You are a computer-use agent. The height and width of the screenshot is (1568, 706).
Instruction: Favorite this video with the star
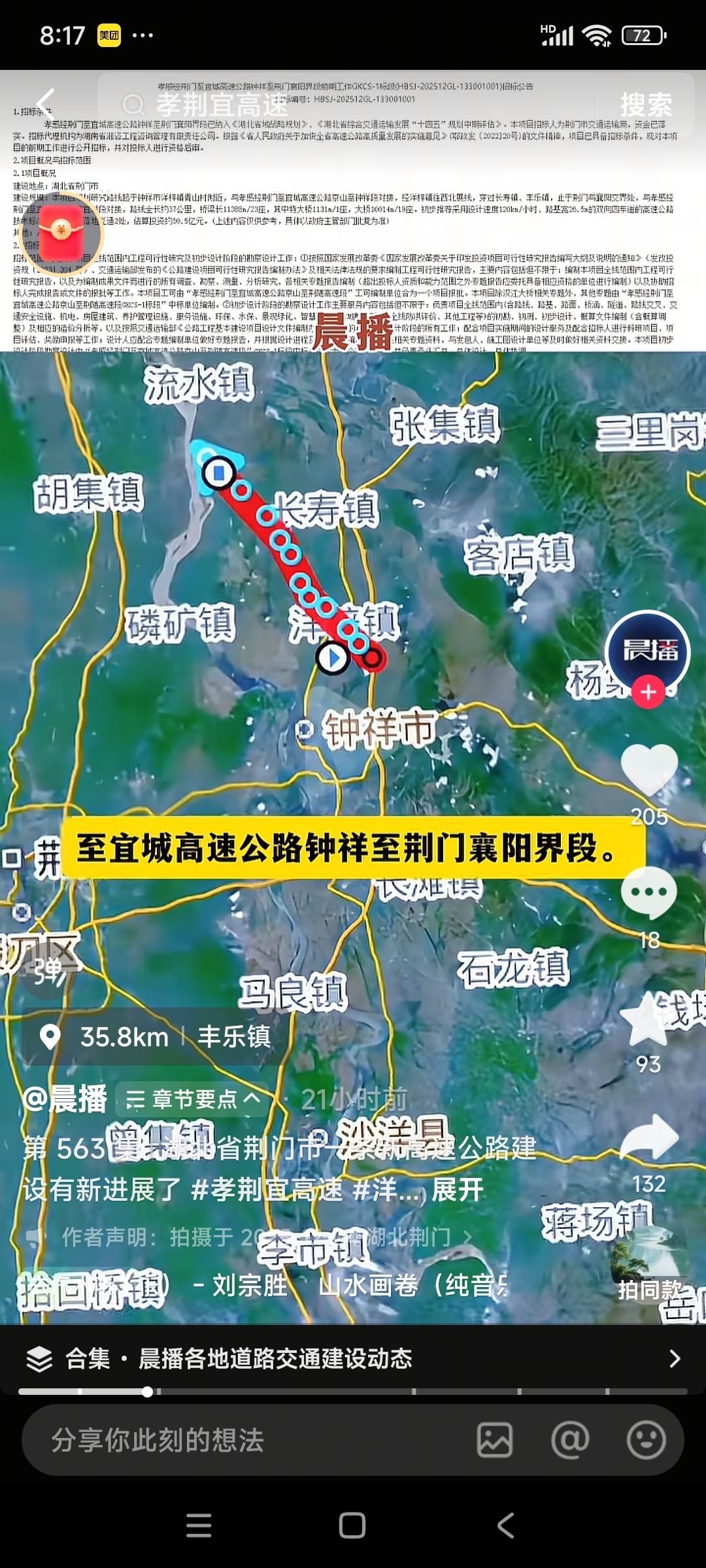click(647, 1021)
